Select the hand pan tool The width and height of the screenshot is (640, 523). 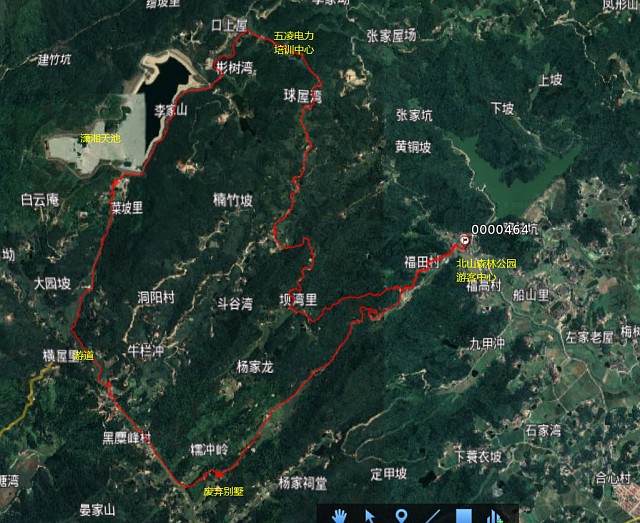click(340, 515)
